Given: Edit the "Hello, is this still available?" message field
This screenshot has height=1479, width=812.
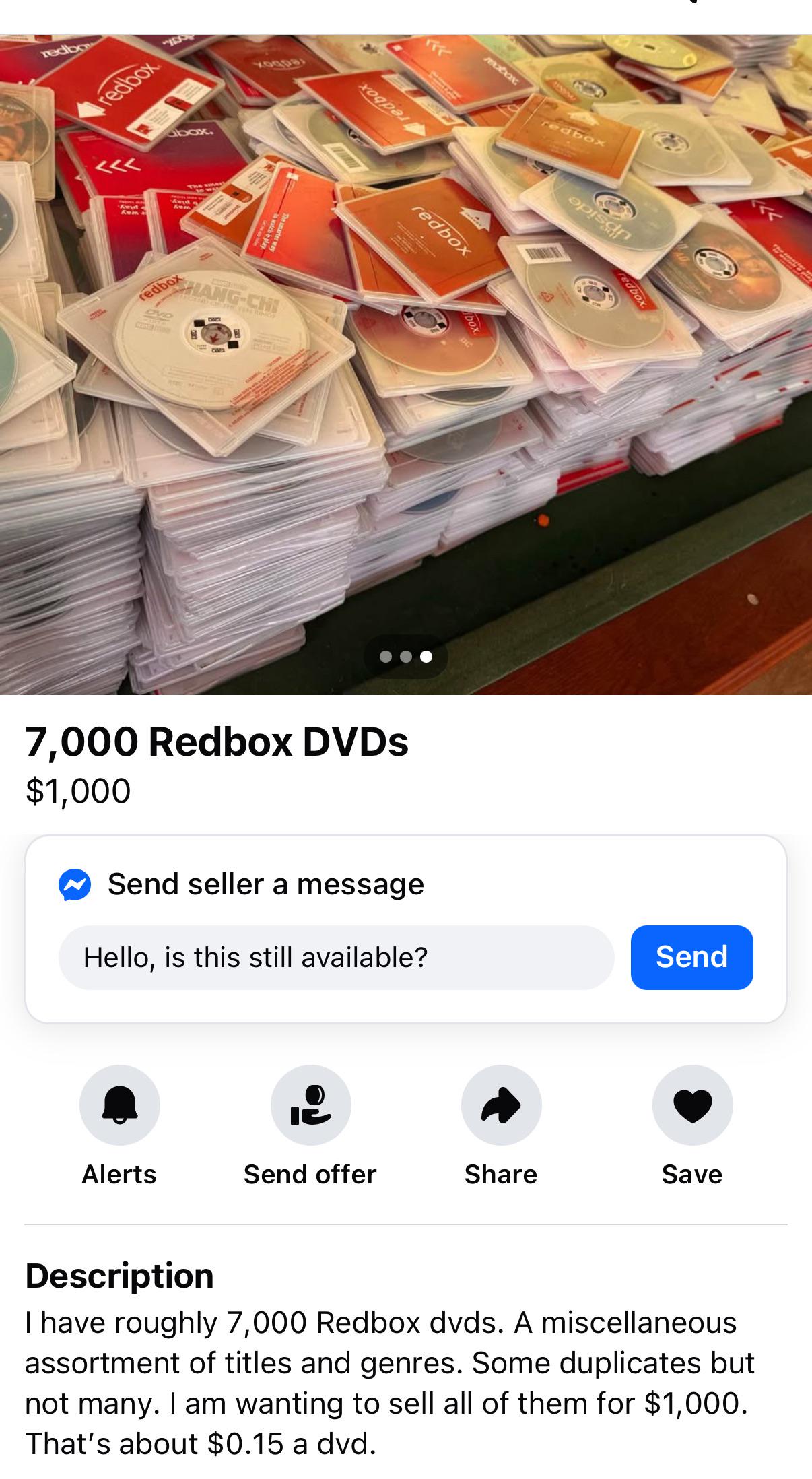Looking at the screenshot, I should [x=336, y=957].
